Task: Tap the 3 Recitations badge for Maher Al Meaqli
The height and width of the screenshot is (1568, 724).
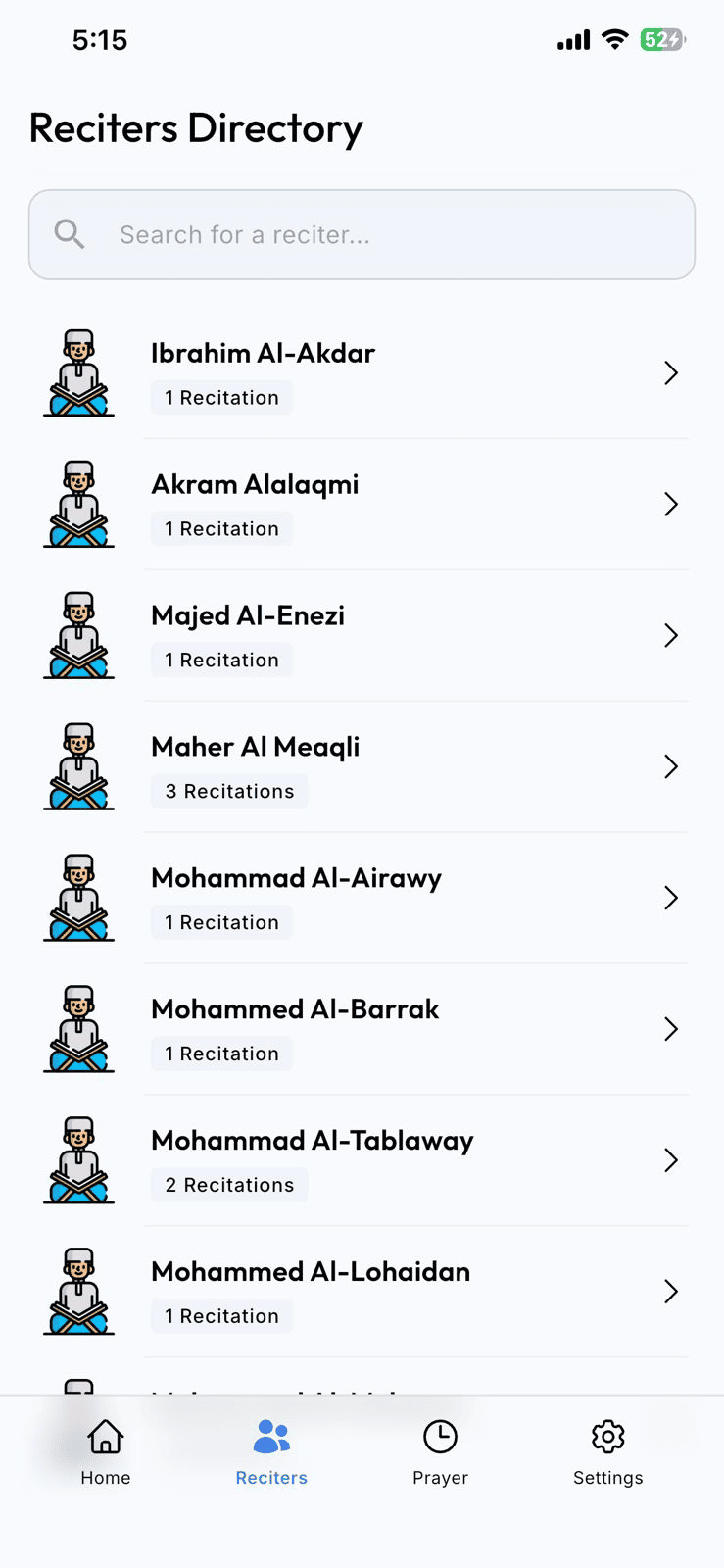Action: pyautogui.click(x=228, y=790)
